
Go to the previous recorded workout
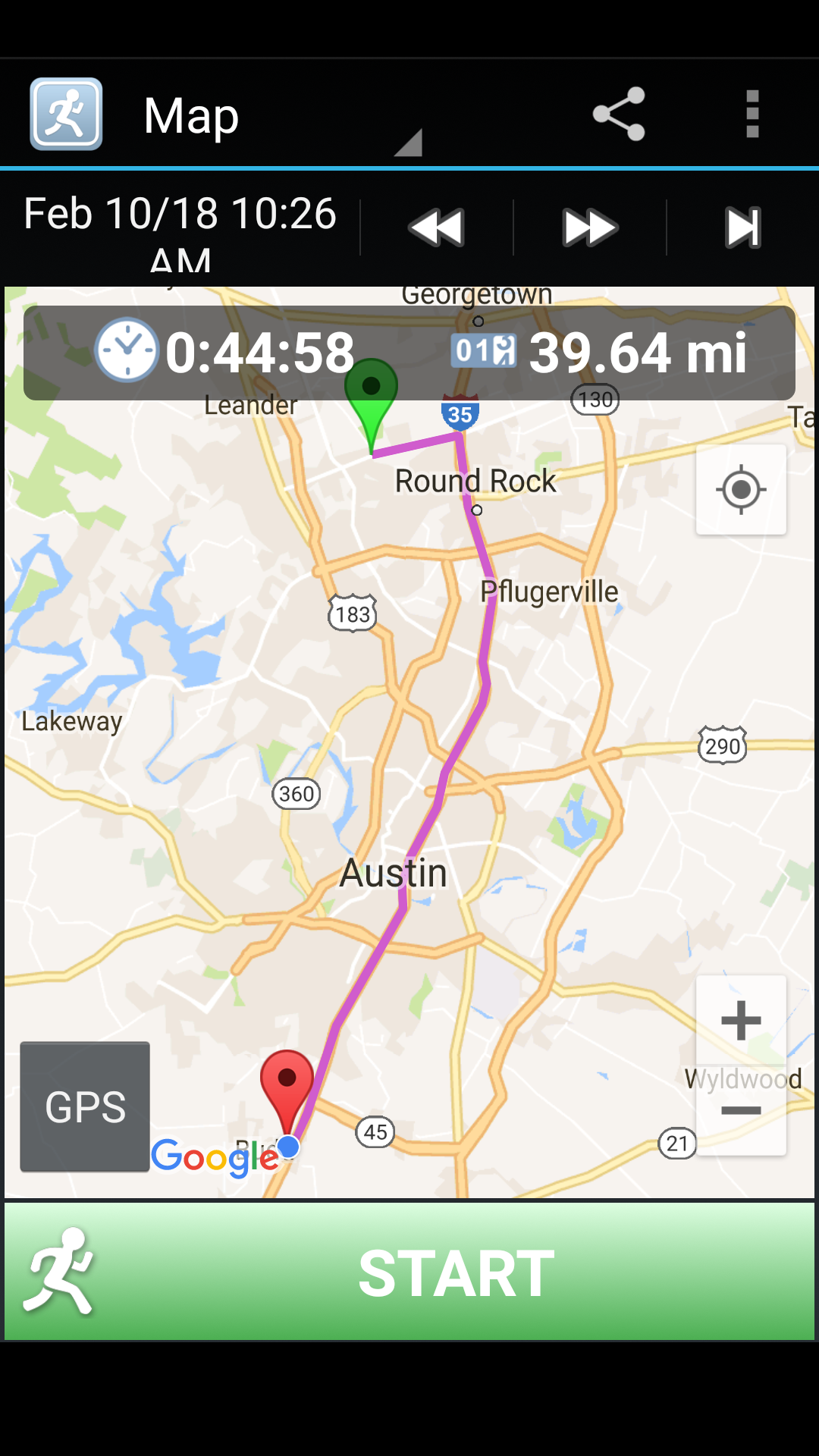tap(437, 227)
